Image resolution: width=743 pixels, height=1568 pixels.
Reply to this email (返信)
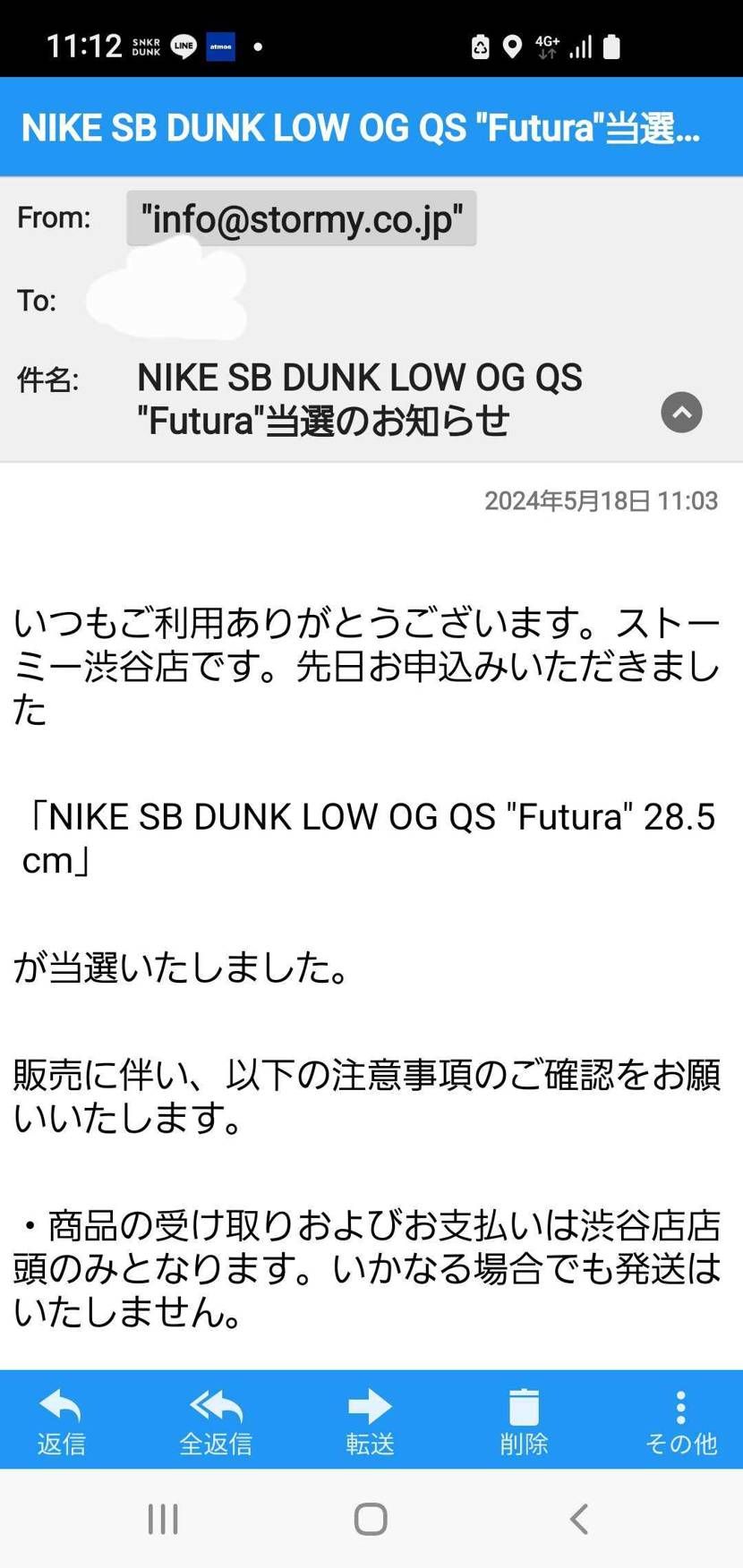[61, 1420]
